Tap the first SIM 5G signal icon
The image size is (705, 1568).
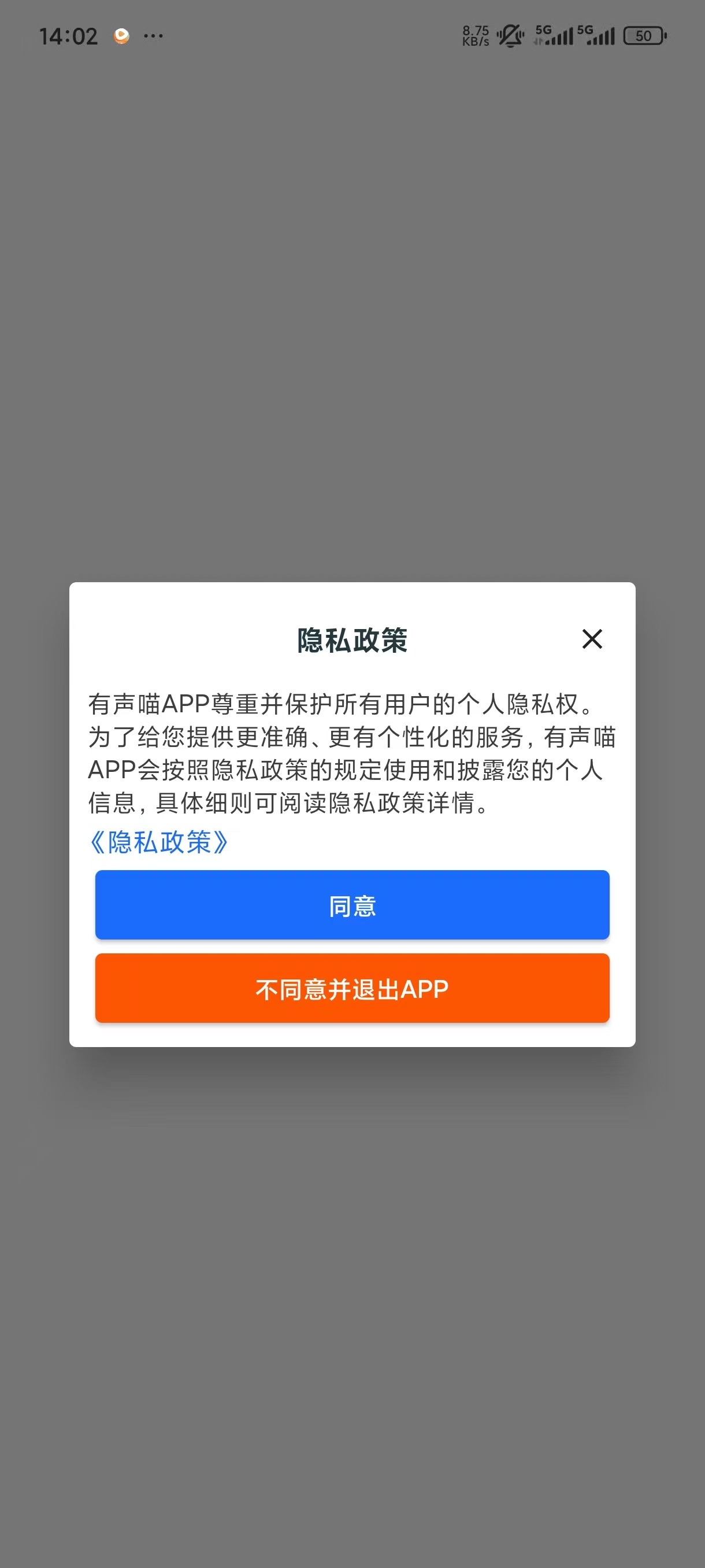pyautogui.click(x=555, y=36)
